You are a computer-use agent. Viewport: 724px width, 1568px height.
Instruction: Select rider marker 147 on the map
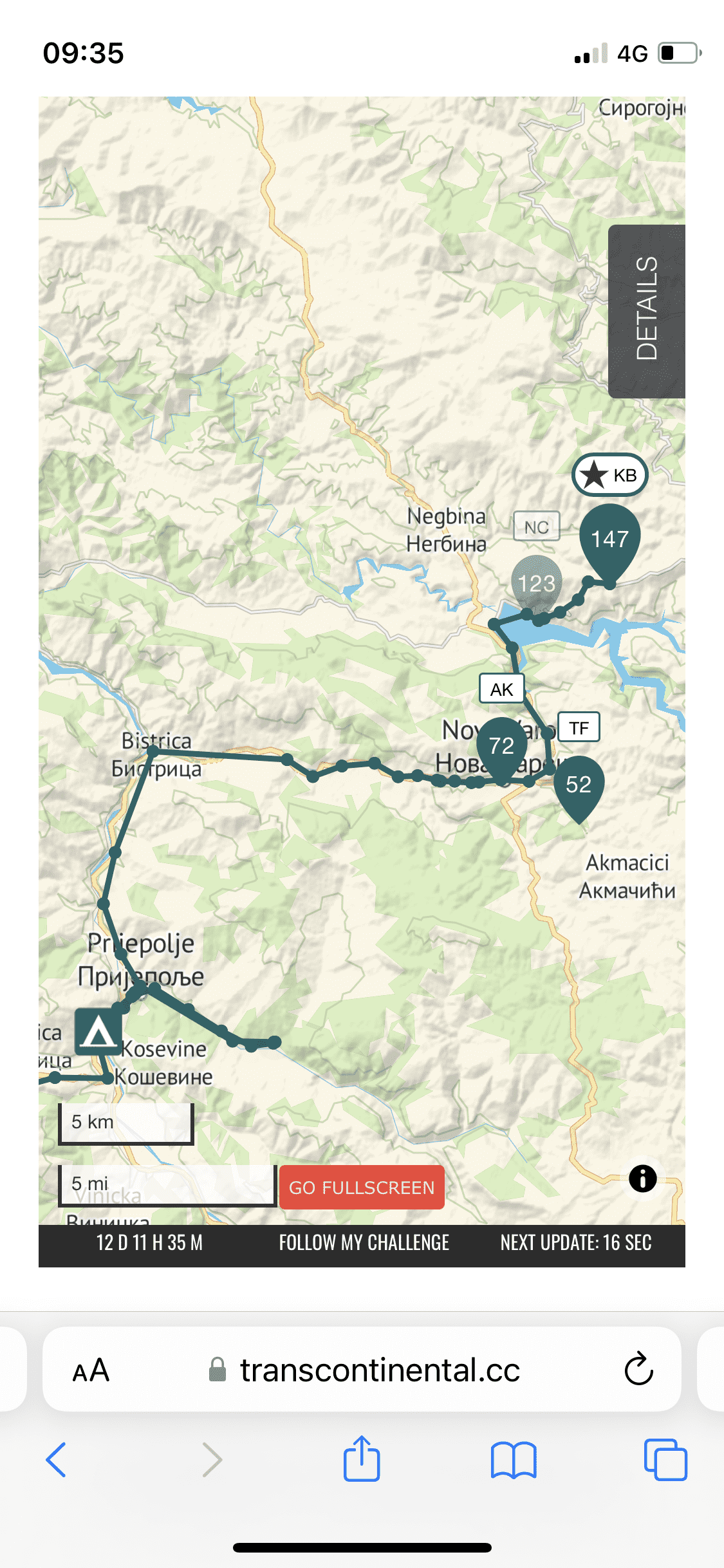click(609, 538)
